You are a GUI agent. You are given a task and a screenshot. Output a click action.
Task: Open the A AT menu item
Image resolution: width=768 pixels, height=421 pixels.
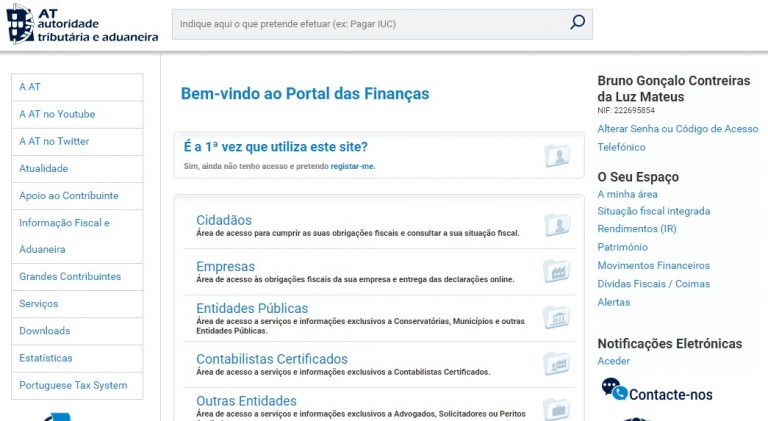coord(30,87)
